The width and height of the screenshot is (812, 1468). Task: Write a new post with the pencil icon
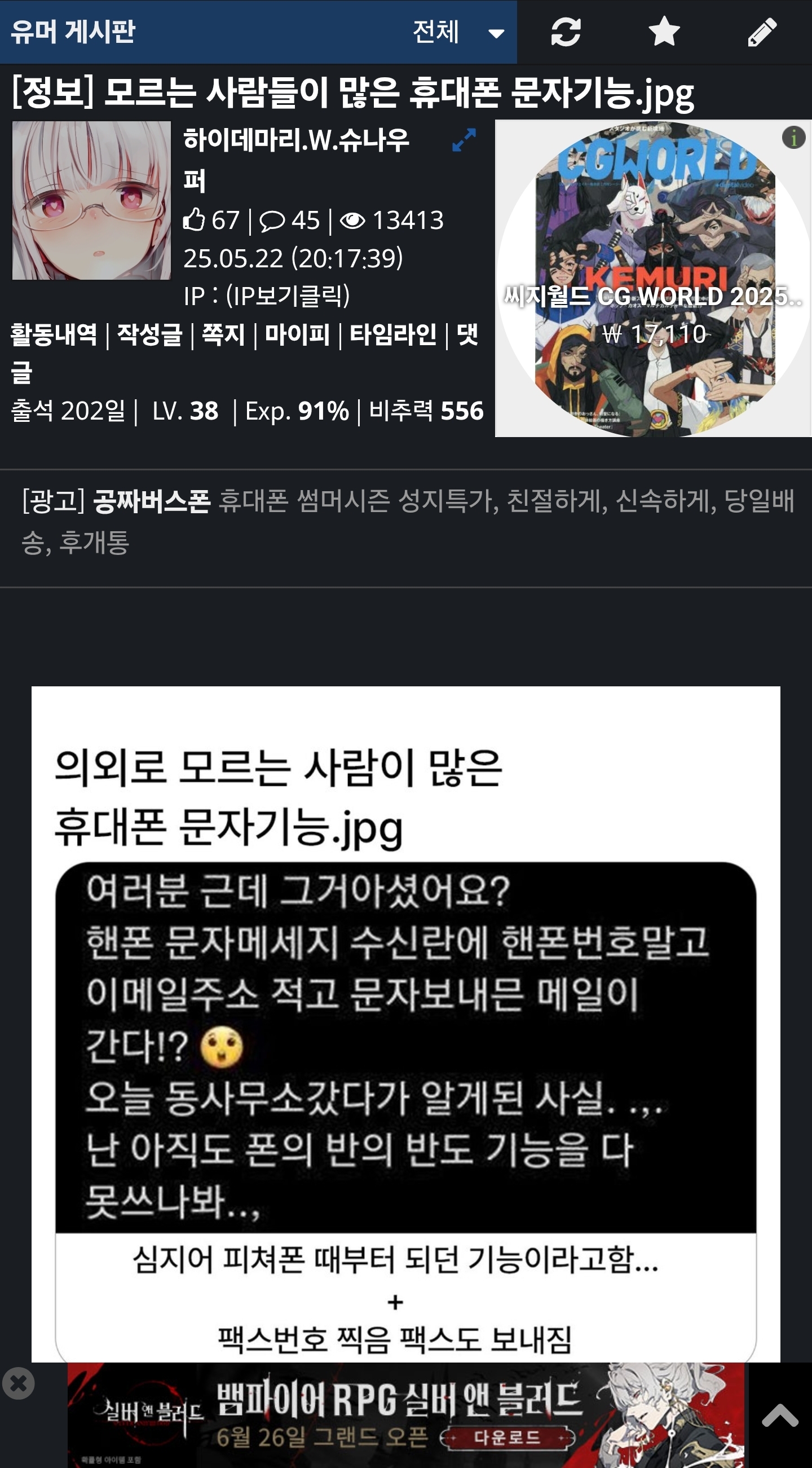(x=762, y=32)
